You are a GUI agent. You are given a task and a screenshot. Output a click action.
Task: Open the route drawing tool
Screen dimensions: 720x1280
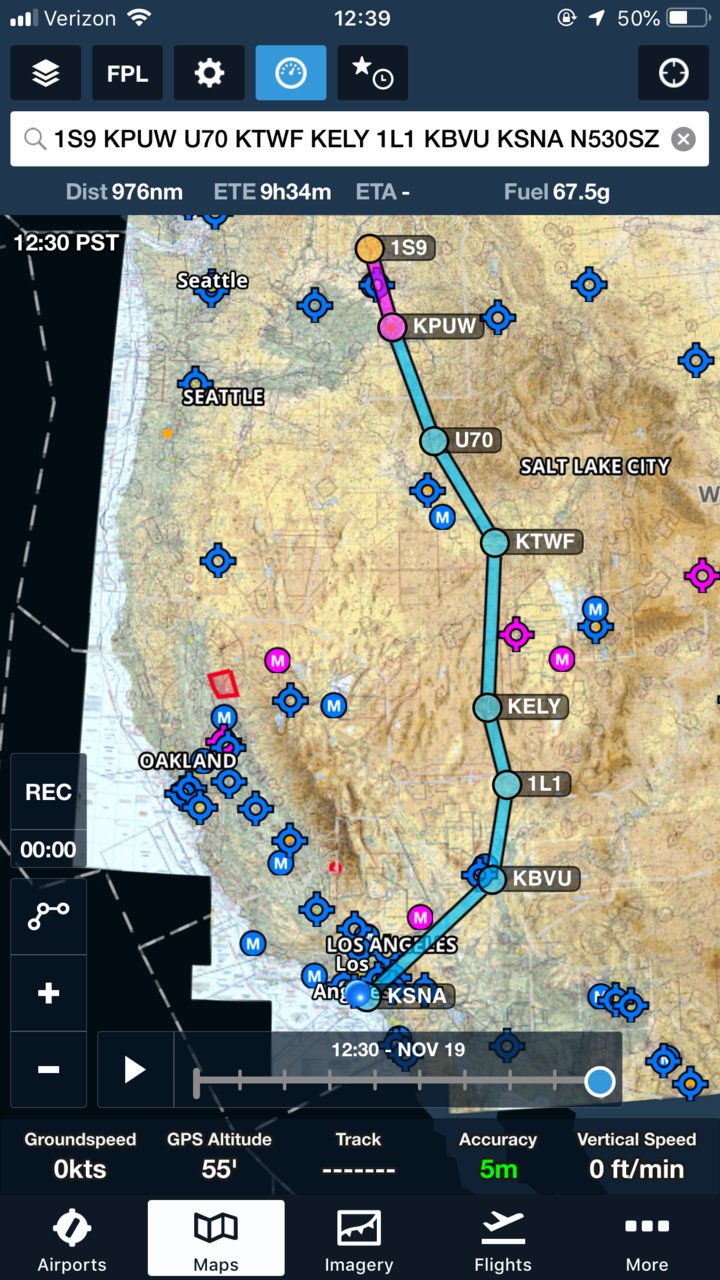pos(48,916)
